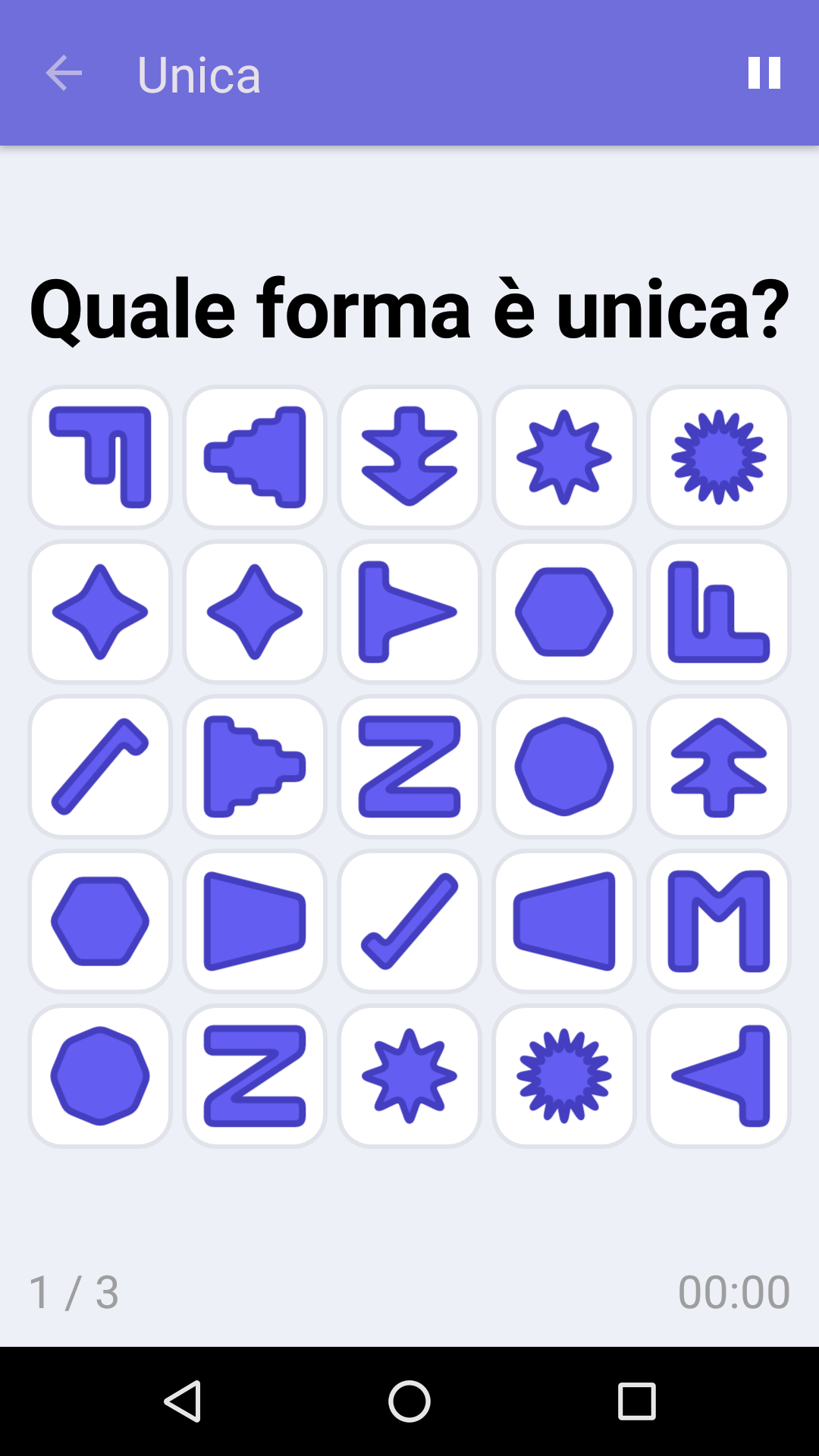This screenshot has width=819, height=1456.
Task: Select the letter M shape tile
Action: point(719,921)
